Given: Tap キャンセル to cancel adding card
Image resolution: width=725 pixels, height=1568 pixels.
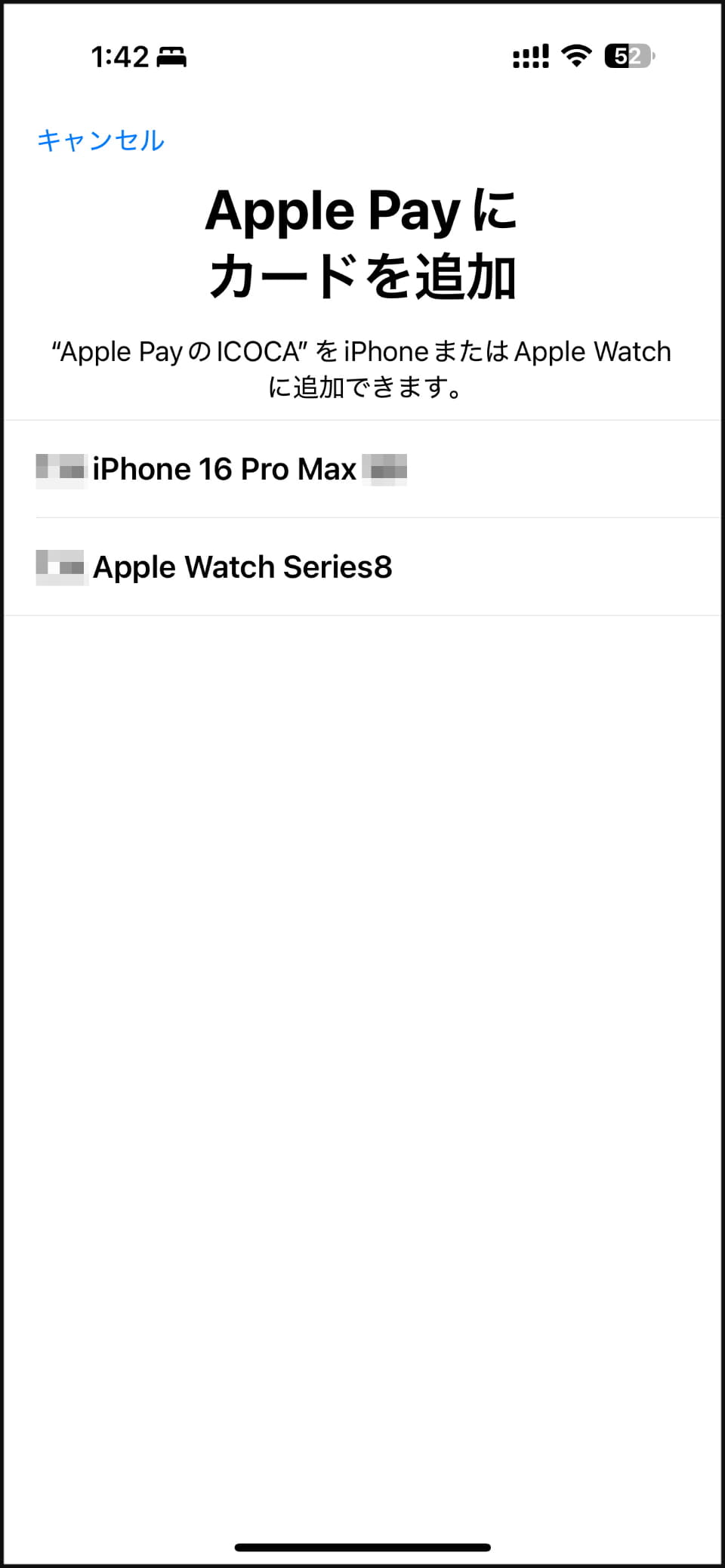Looking at the screenshot, I should click(x=100, y=140).
